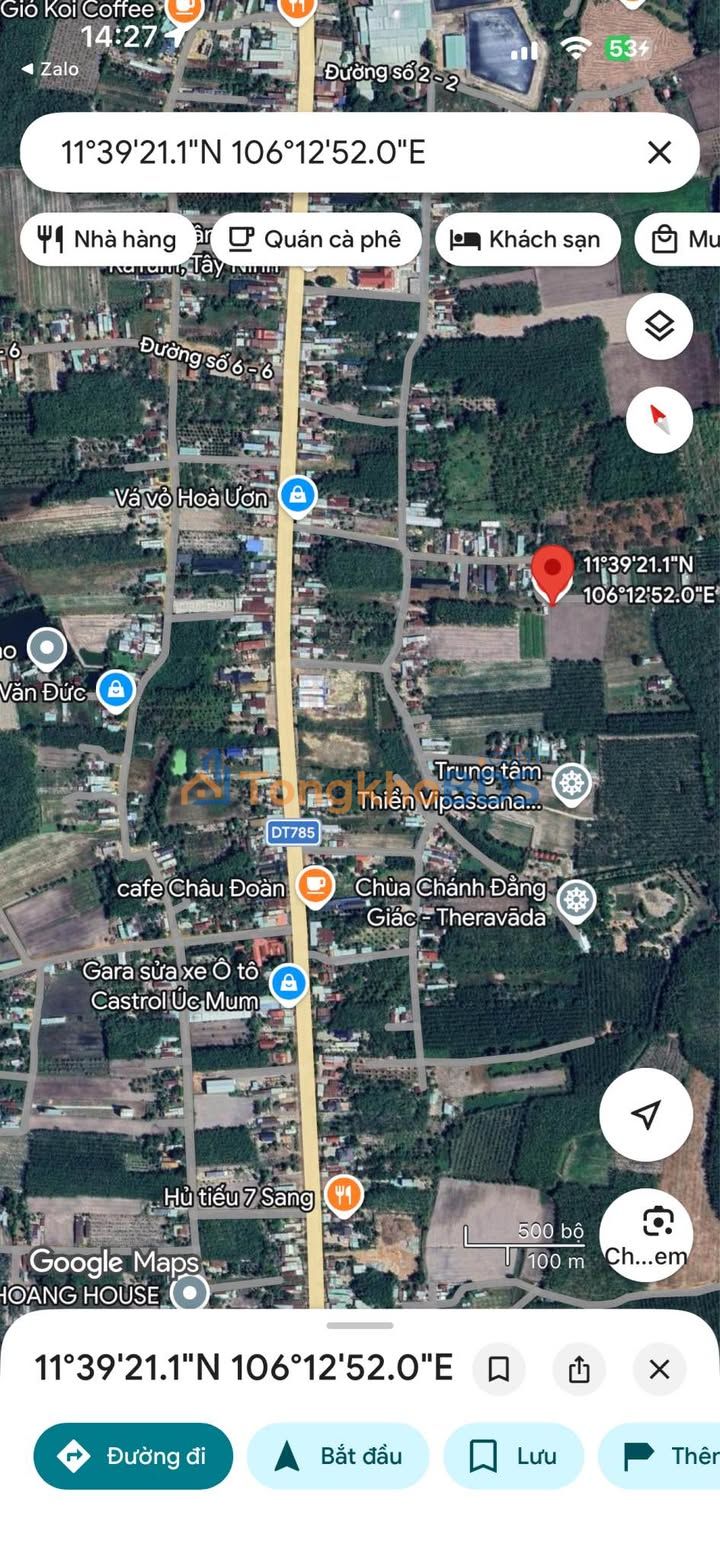Select the Nhà hàng chip
This screenshot has width=720, height=1560.
click(x=108, y=240)
